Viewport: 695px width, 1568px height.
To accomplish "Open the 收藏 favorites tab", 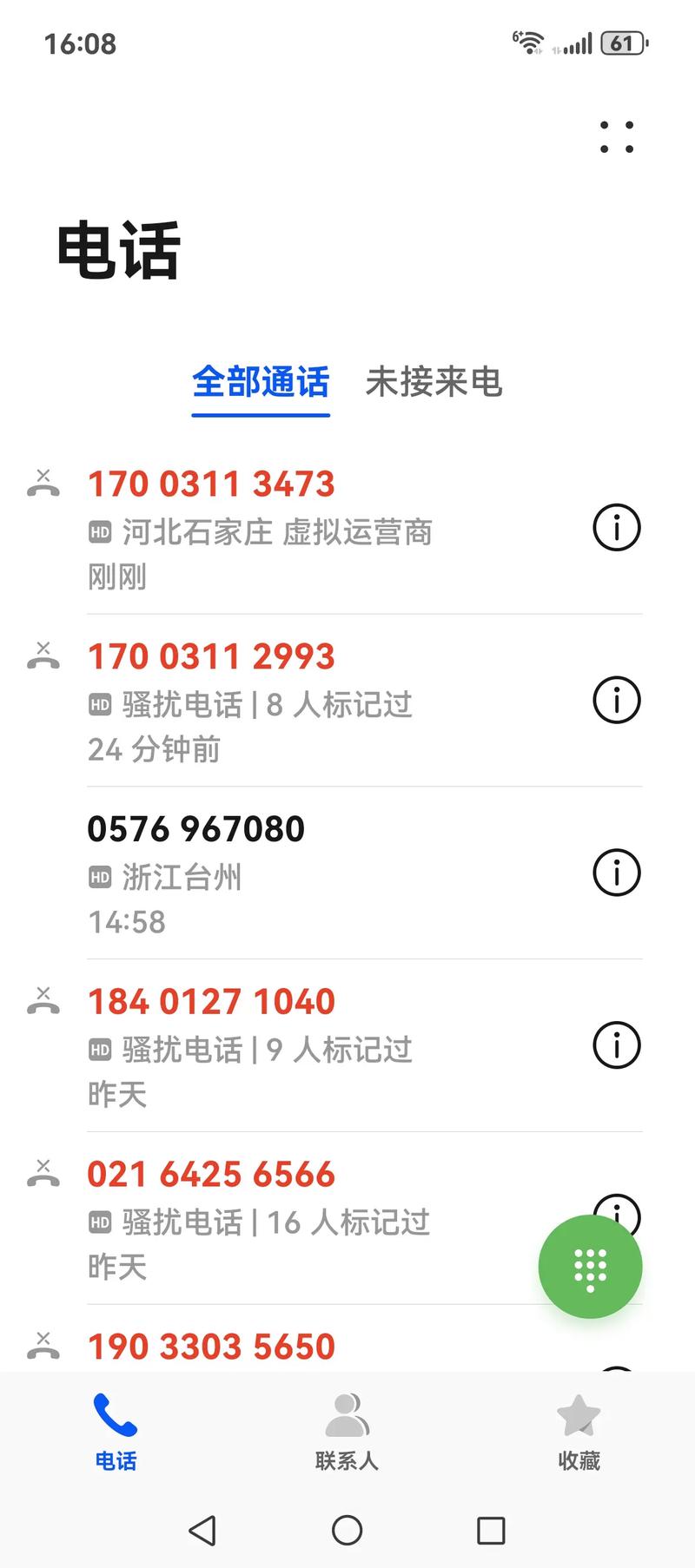I will [x=579, y=1433].
